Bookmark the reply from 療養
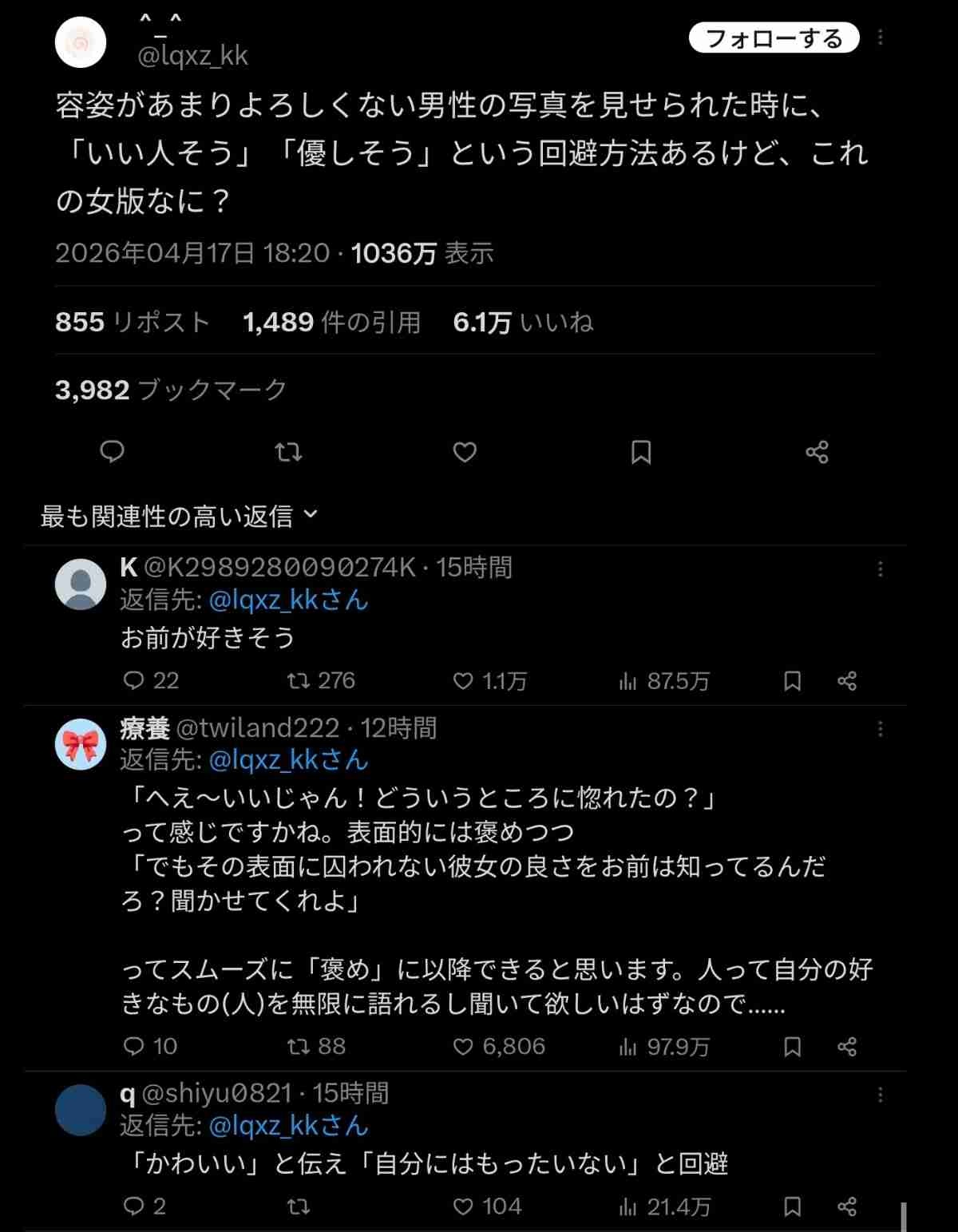Screen dimensions: 958x1232 click(x=793, y=1047)
